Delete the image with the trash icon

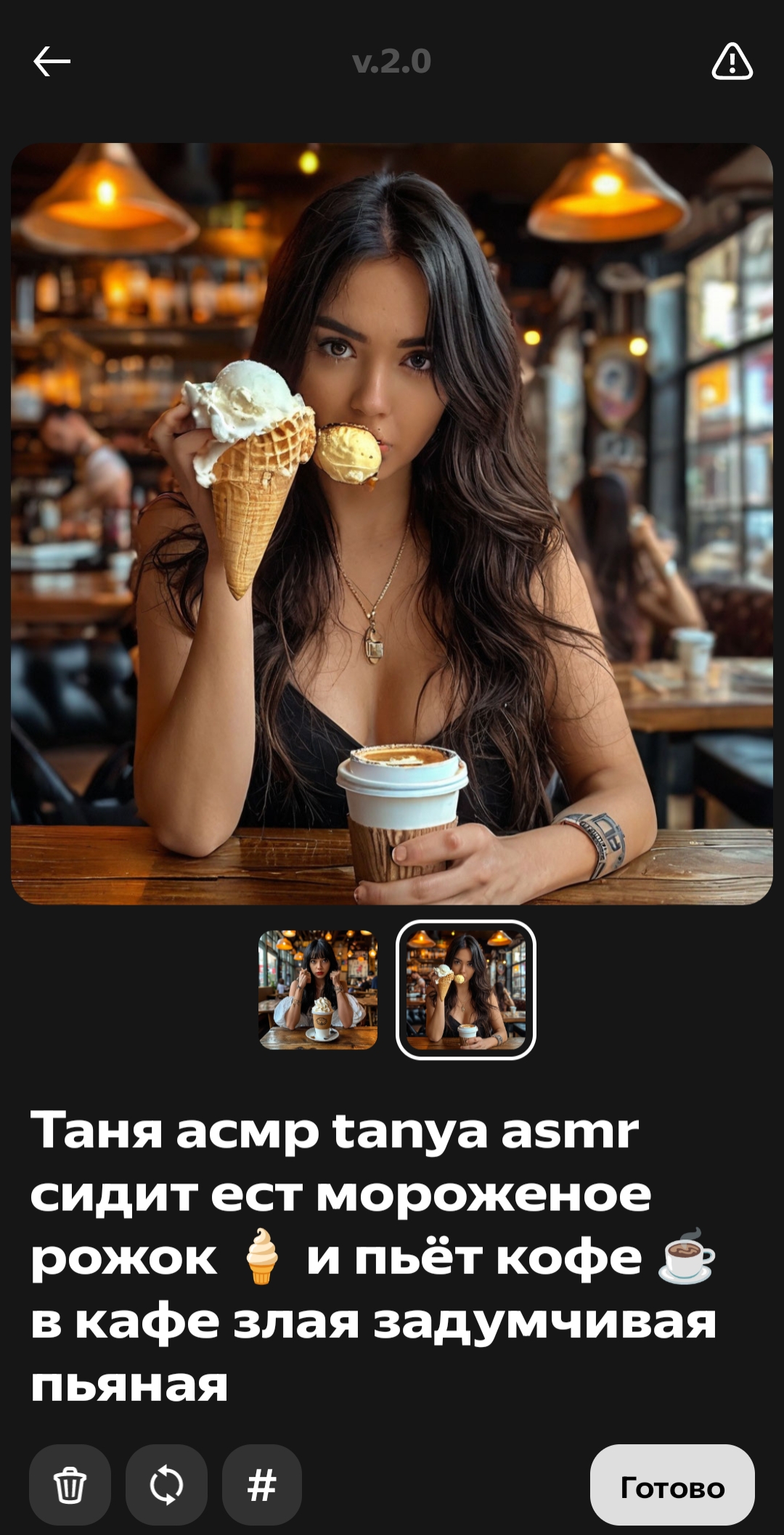pos(70,1484)
